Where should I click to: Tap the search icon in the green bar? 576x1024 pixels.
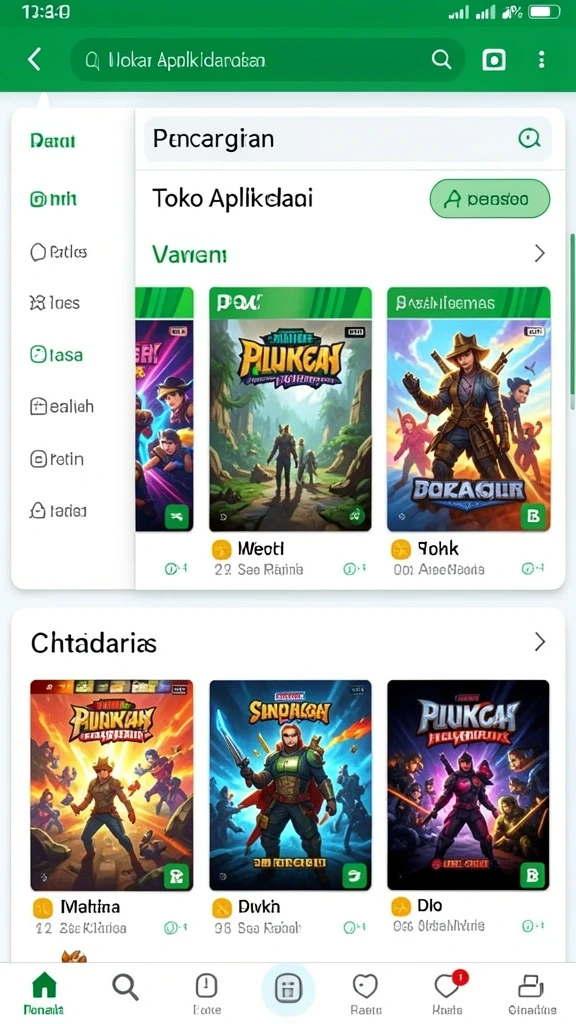[441, 60]
